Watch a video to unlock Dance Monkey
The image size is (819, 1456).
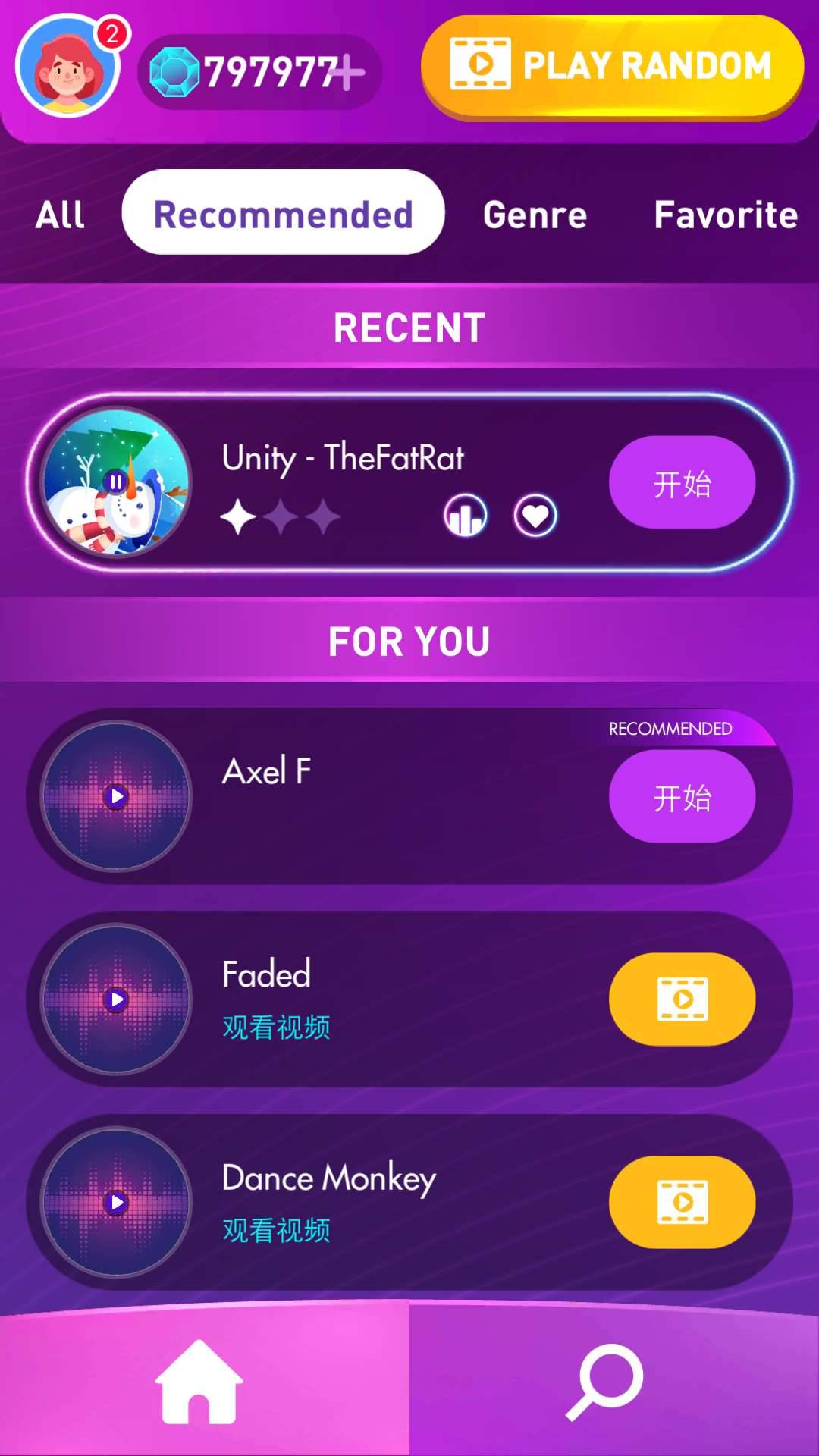(682, 1203)
